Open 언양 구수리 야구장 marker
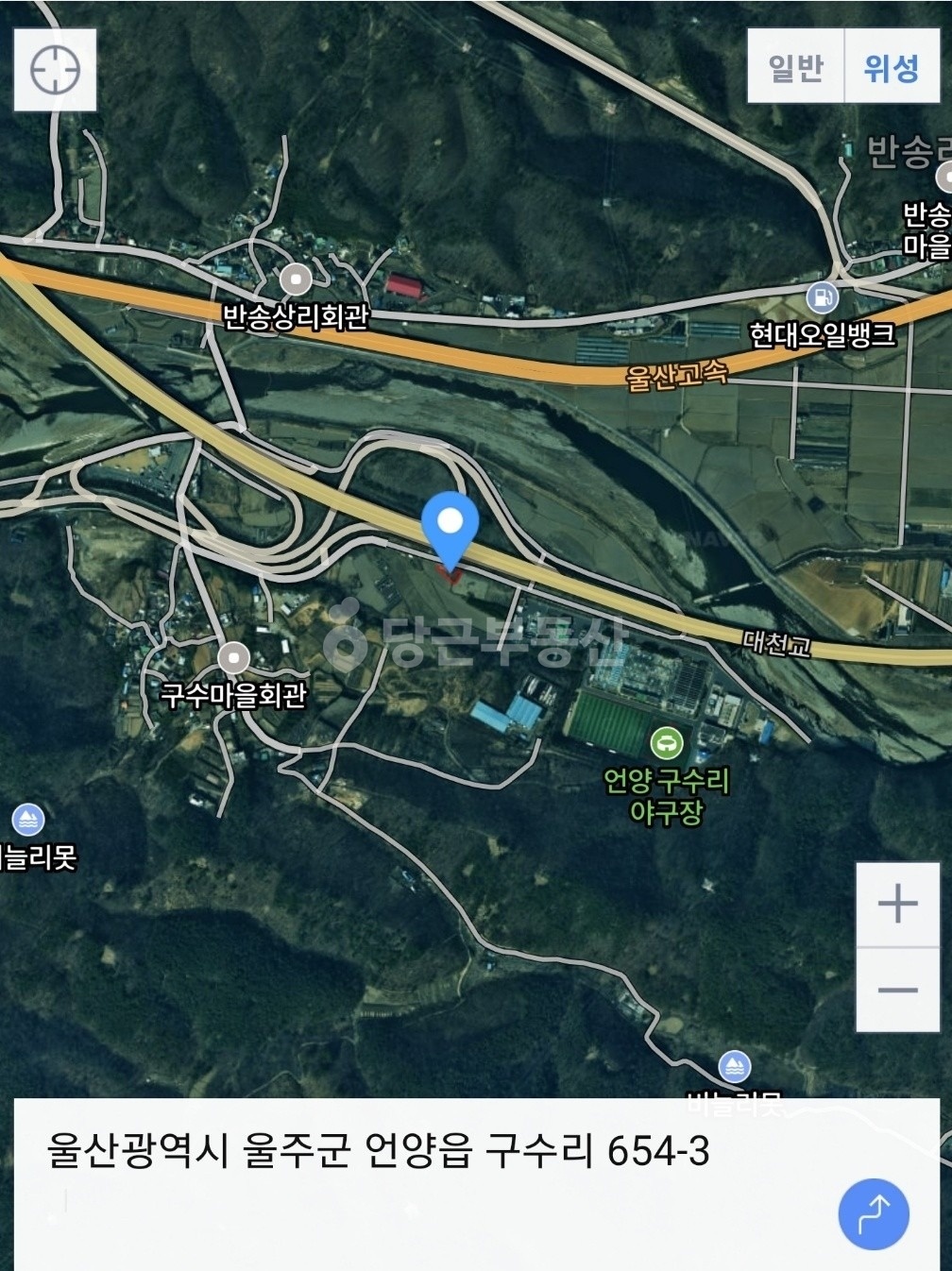 click(x=668, y=743)
